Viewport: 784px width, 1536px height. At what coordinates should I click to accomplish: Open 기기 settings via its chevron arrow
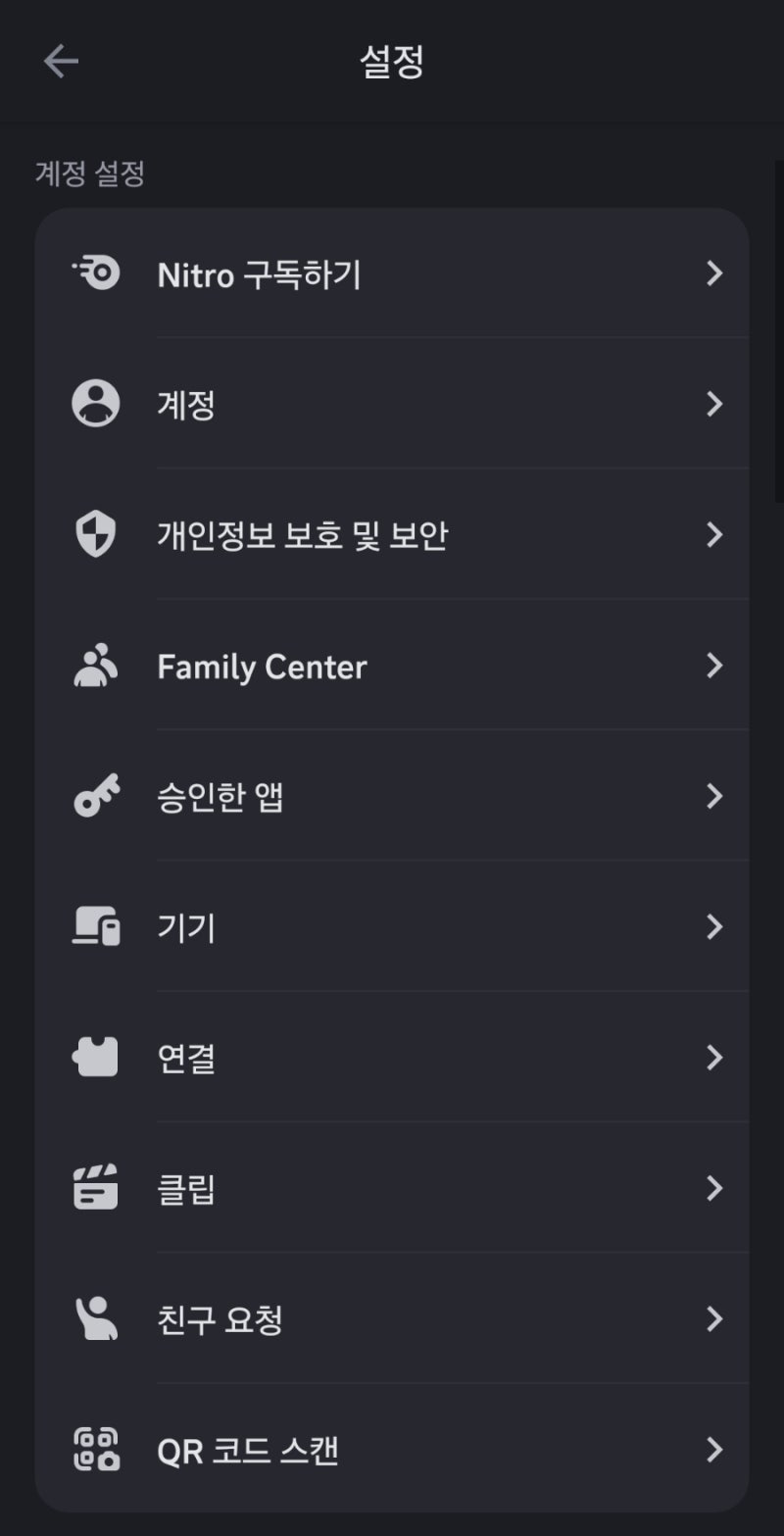point(714,926)
